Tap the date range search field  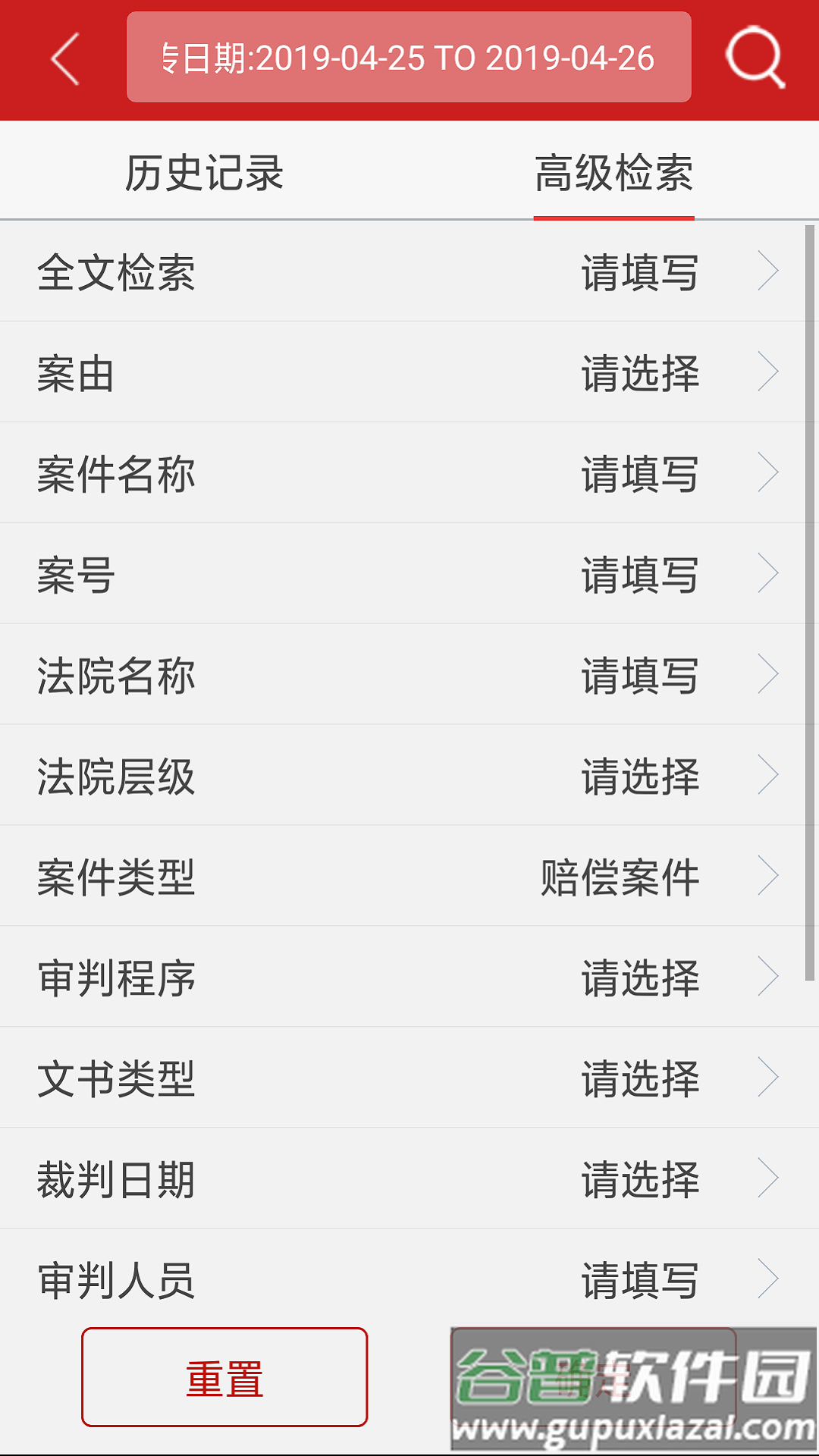[409, 58]
